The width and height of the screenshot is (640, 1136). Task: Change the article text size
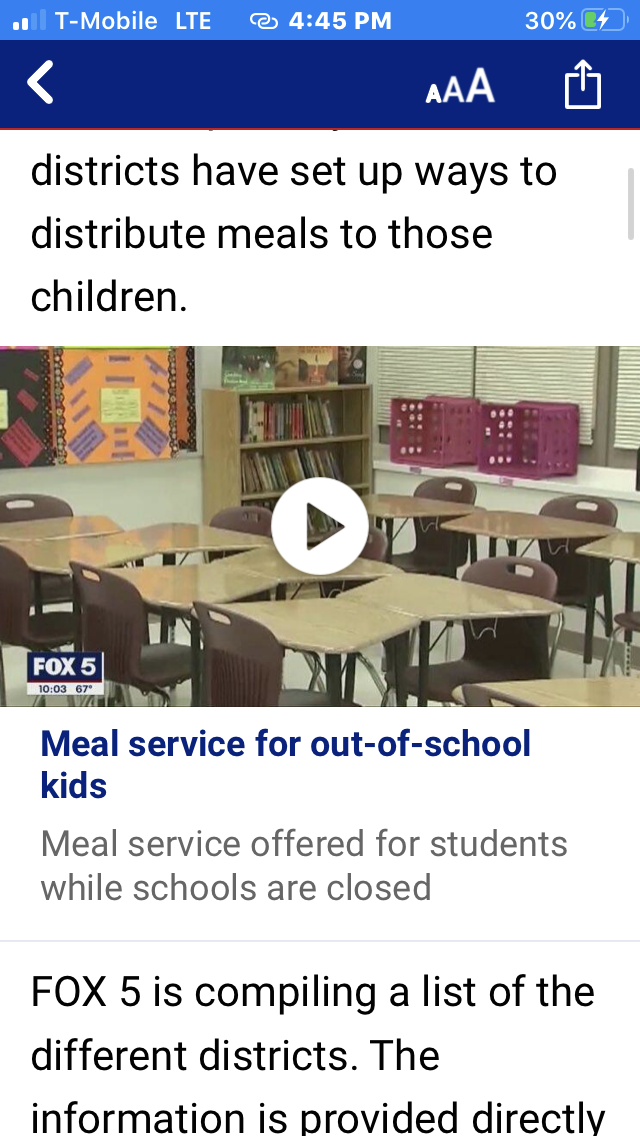coord(460,88)
